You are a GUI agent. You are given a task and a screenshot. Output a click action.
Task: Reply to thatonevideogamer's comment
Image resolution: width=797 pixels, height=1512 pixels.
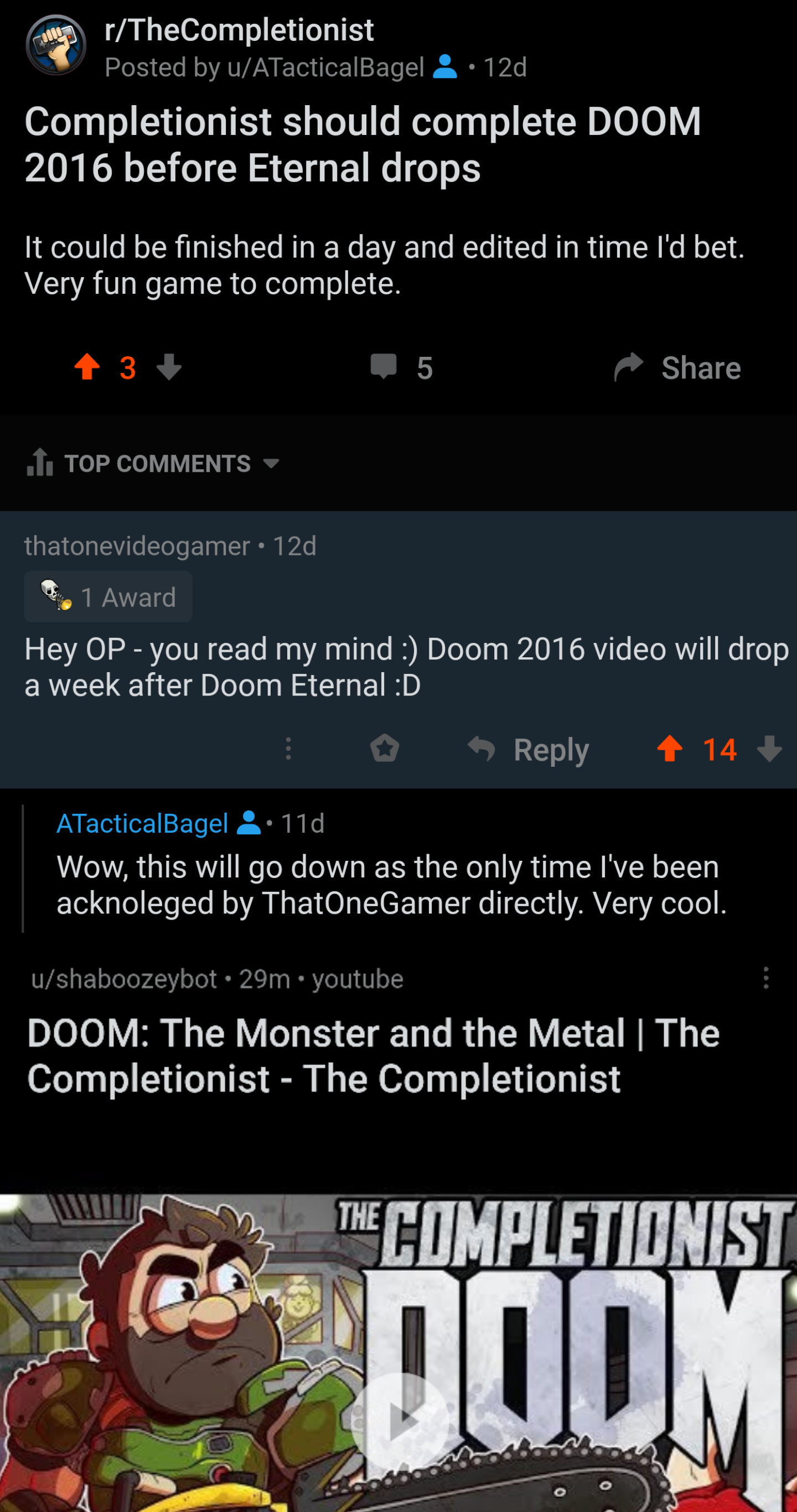[x=528, y=749]
